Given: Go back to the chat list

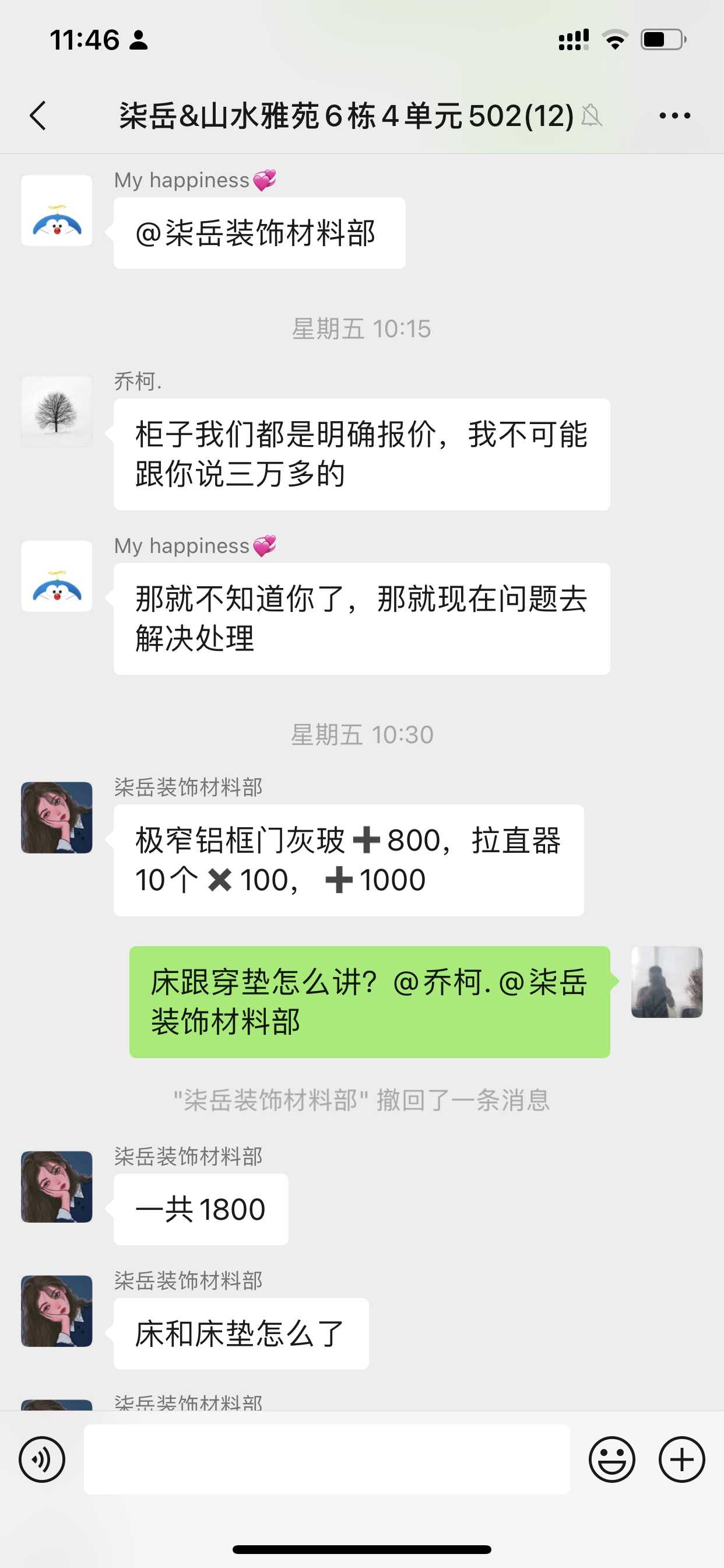Looking at the screenshot, I should click(38, 115).
